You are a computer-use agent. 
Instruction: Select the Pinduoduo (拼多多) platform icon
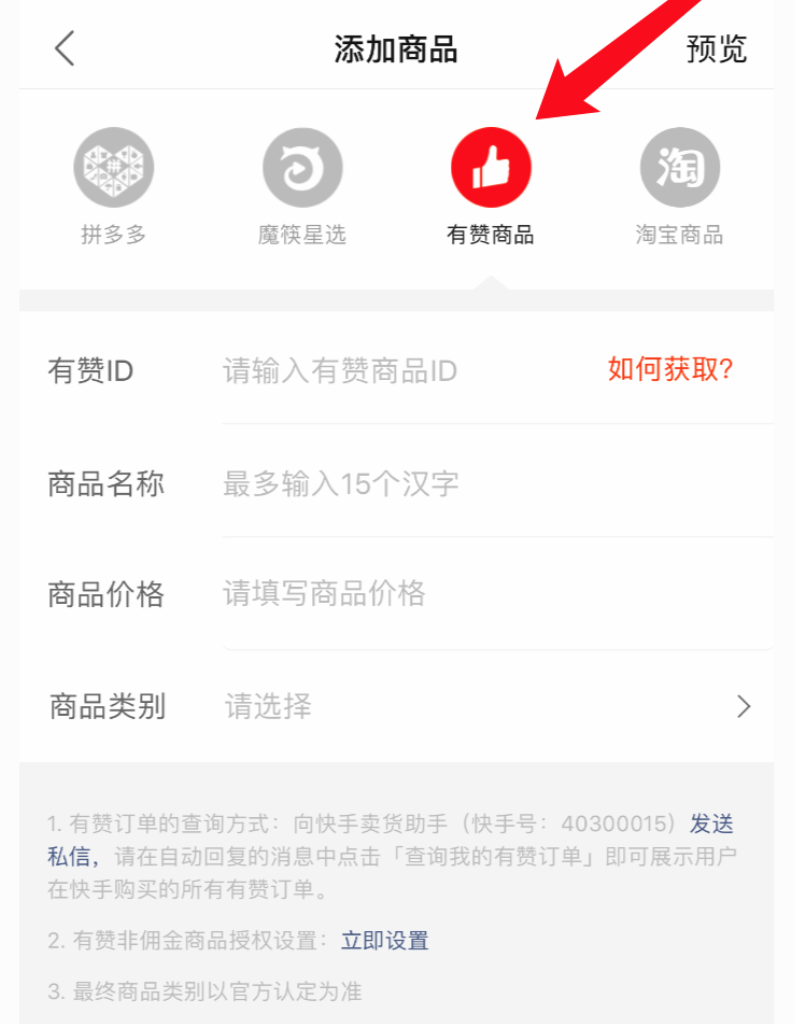tap(113, 167)
